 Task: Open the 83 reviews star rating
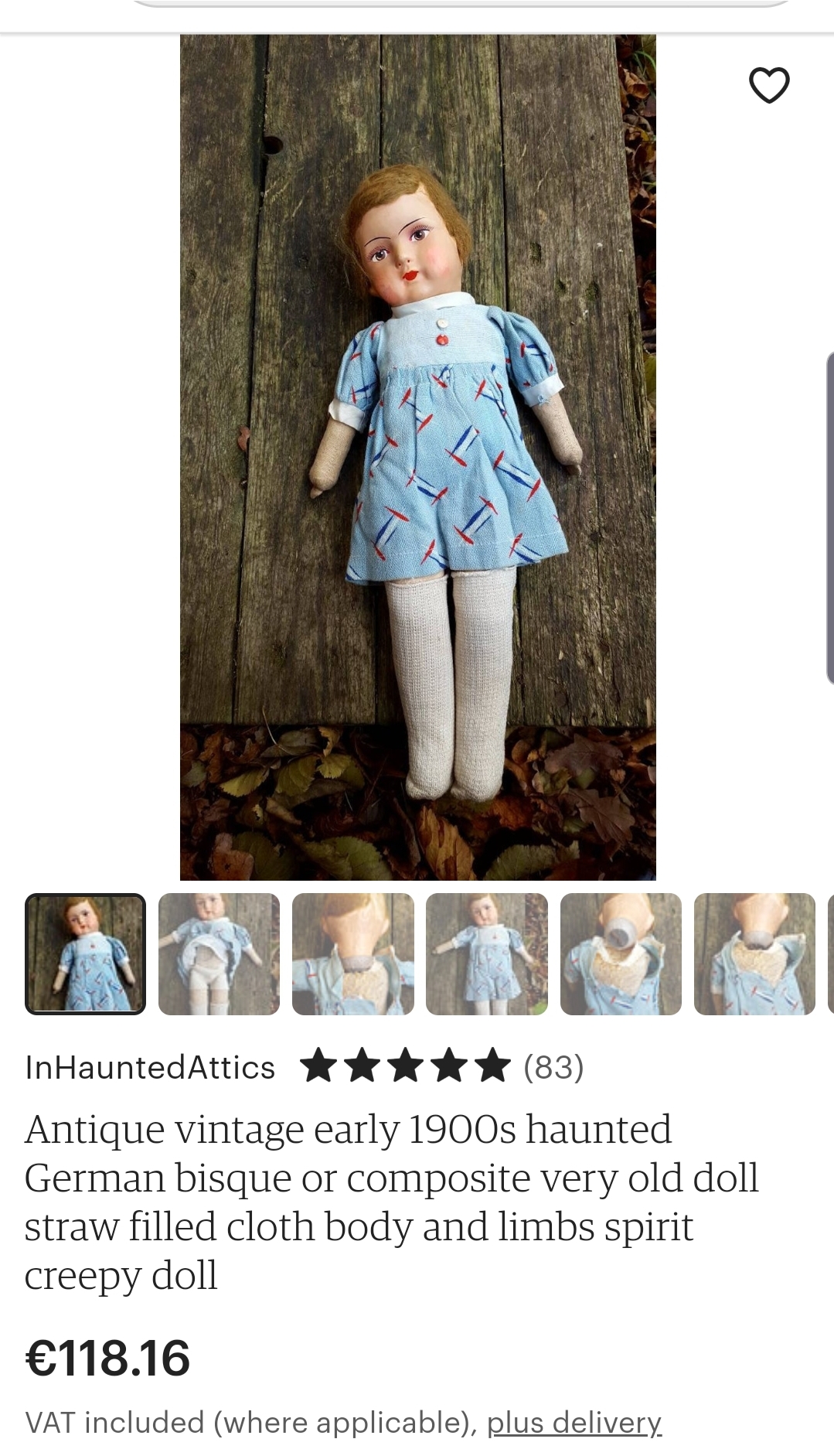[x=441, y=1067]
